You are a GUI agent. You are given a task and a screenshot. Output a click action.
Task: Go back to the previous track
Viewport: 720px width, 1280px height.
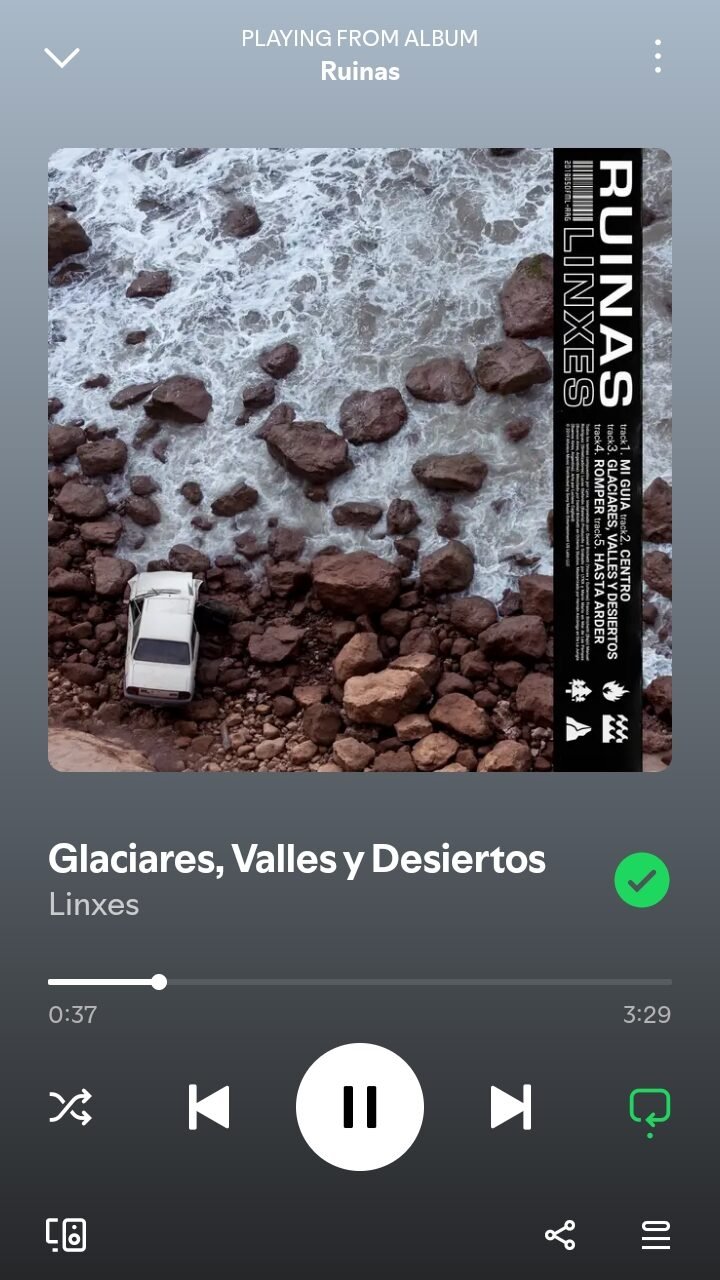pyautogui.click(x=209, y=1107)
